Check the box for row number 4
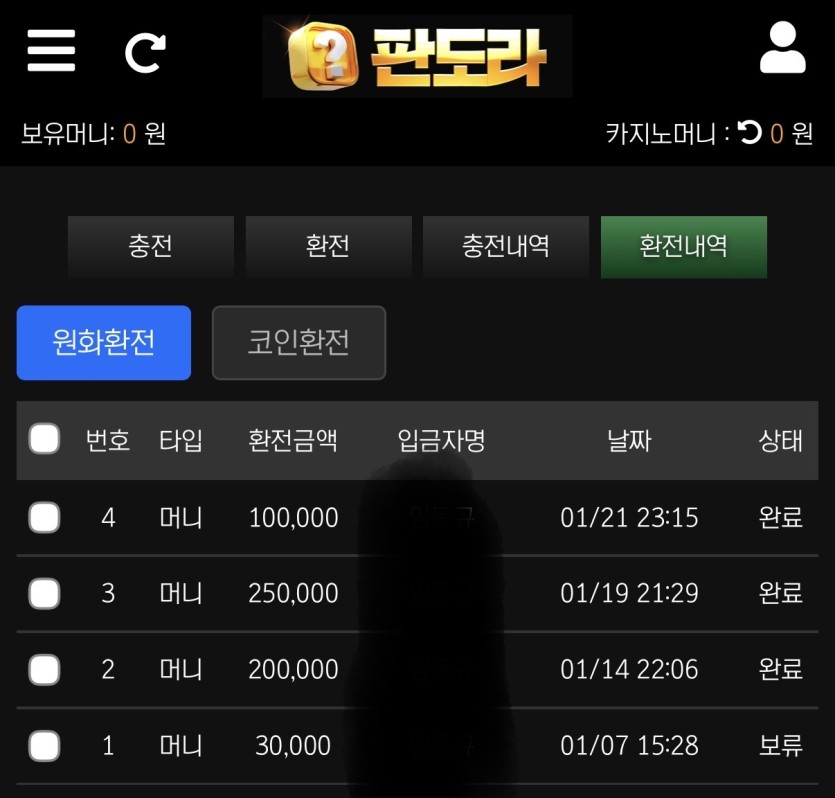 [44, 518]
